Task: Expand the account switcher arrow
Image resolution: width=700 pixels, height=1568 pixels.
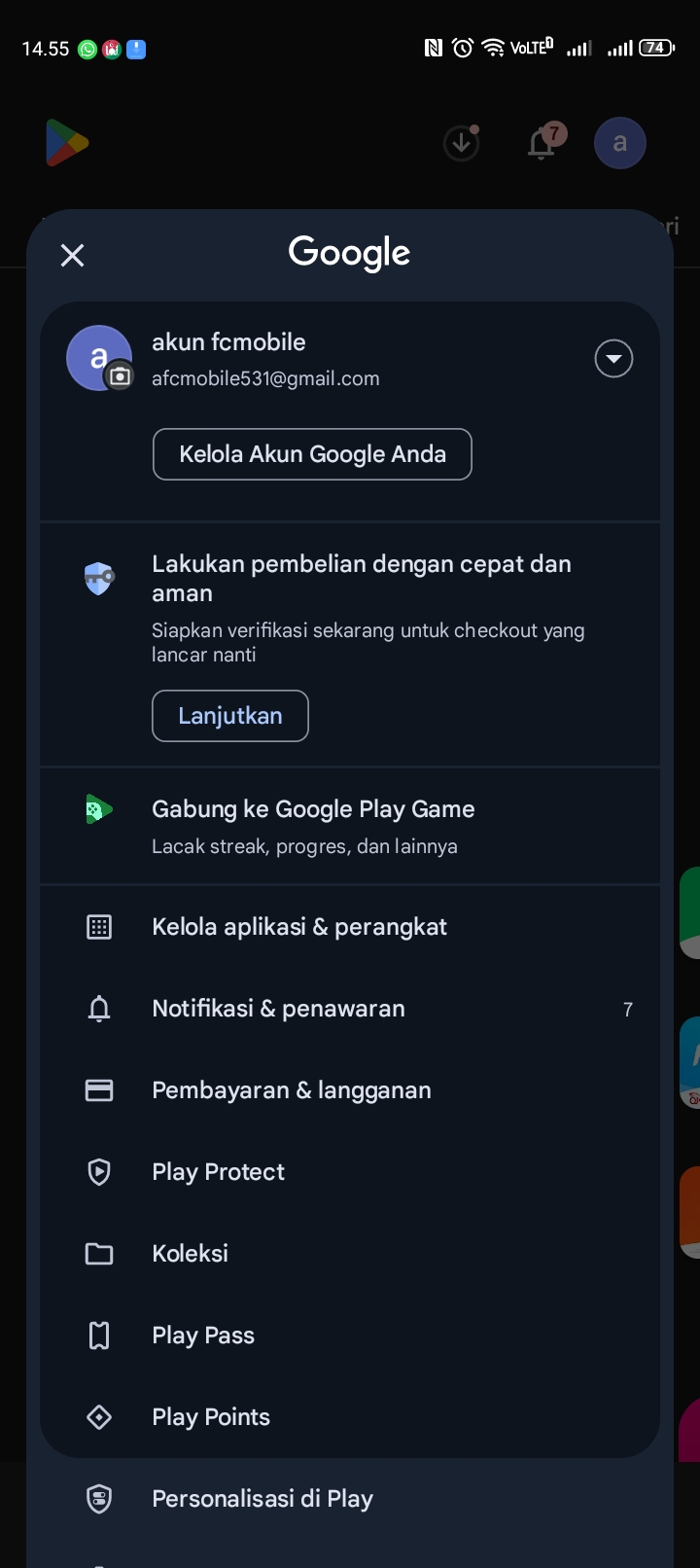Action: [x=613, y=359]
